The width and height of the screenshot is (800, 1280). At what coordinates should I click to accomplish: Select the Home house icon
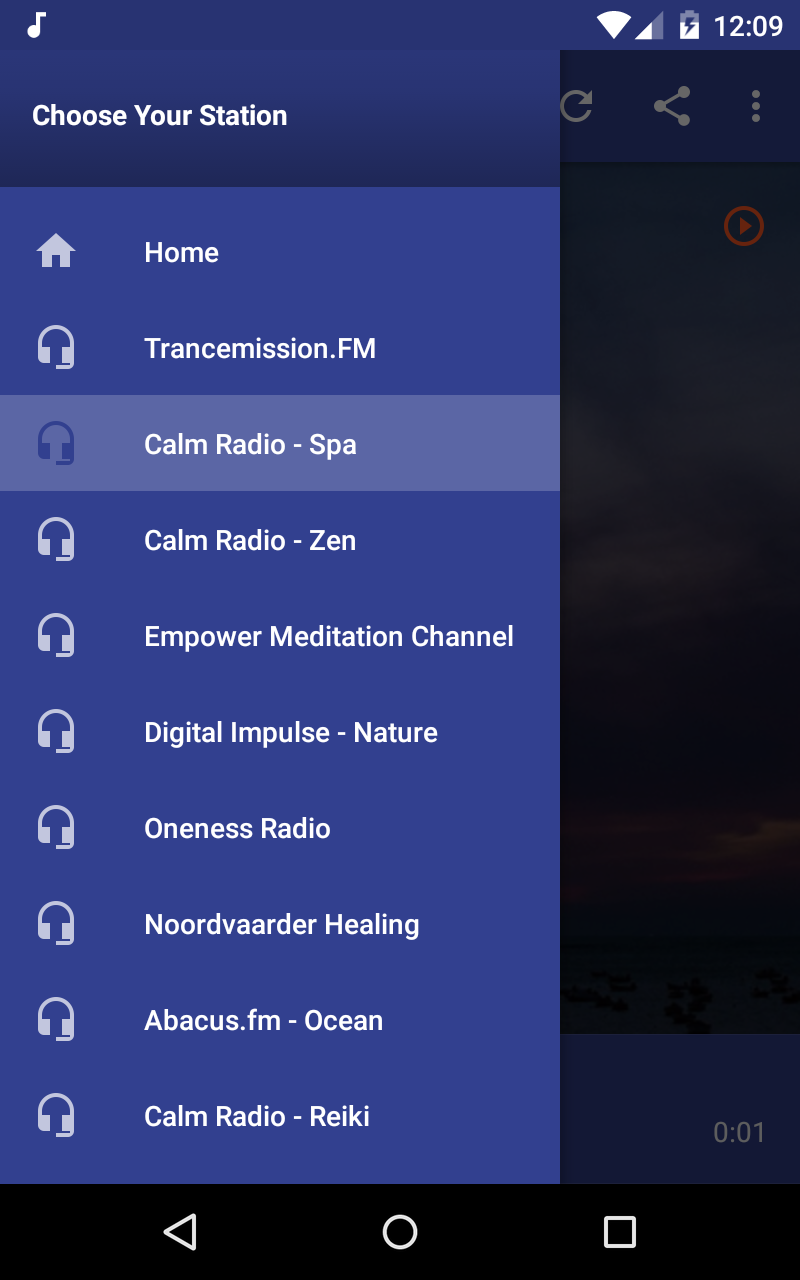coord(57,252)
